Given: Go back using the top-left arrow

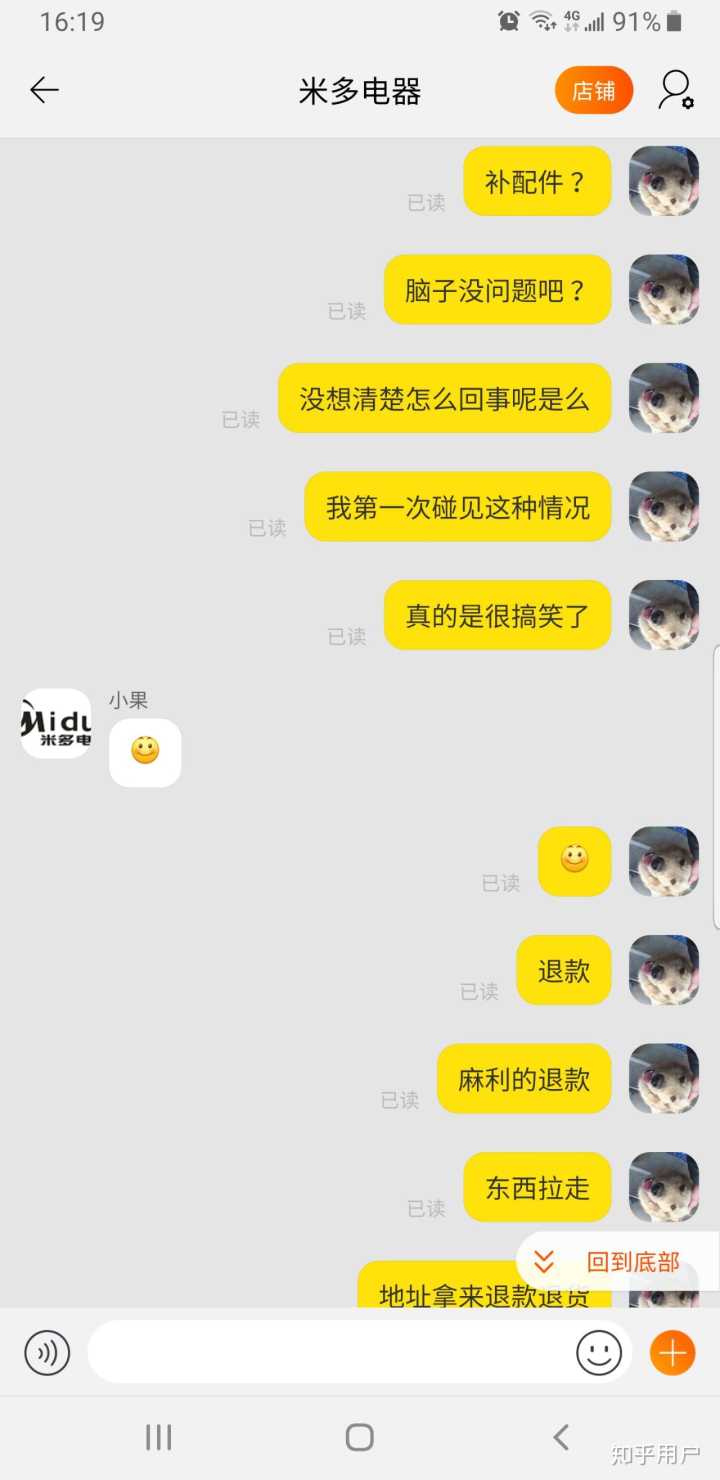Looking at the screenshot, I should pyautogui.click(x=44, y=91).
